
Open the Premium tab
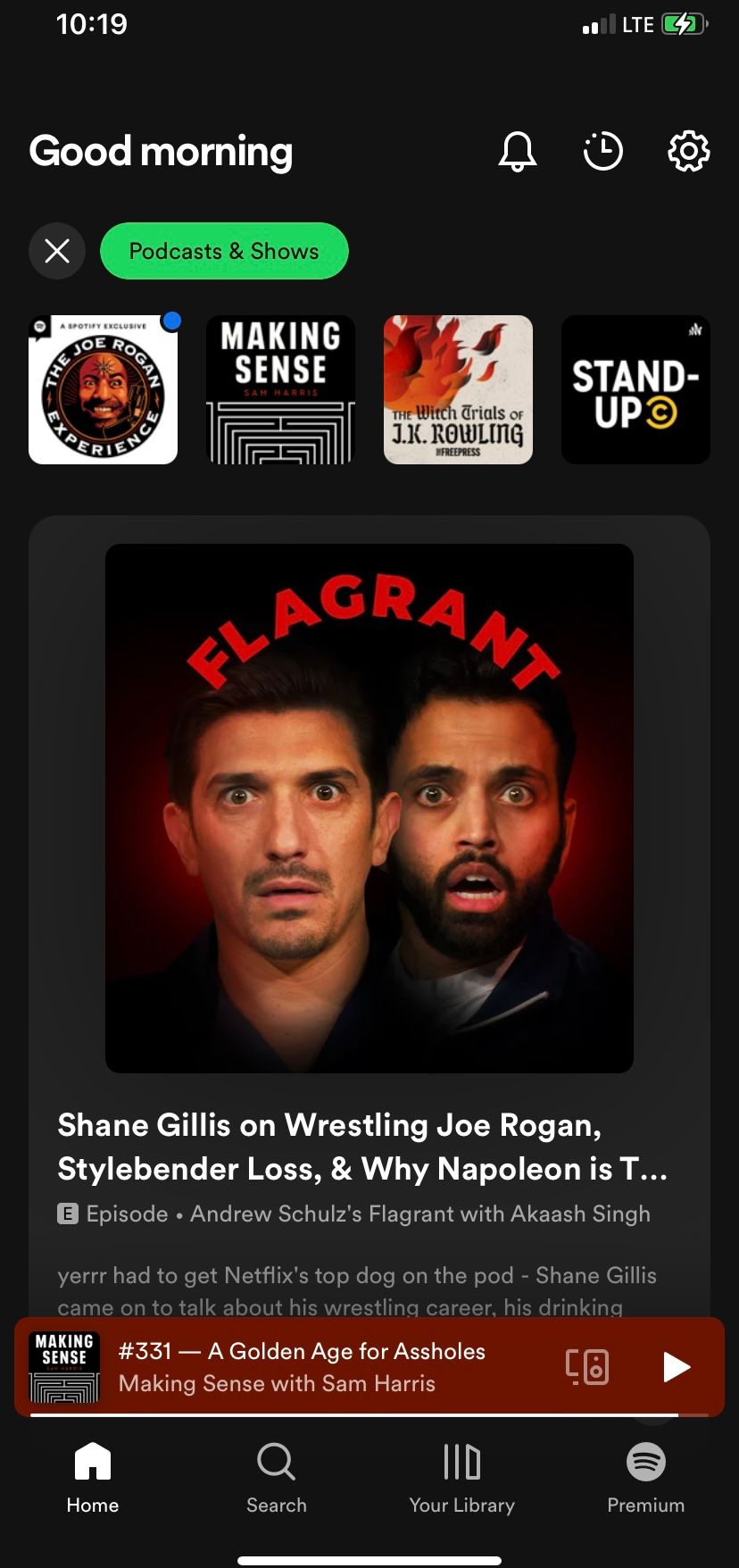pyautogui.click(x=645, y=1478)
